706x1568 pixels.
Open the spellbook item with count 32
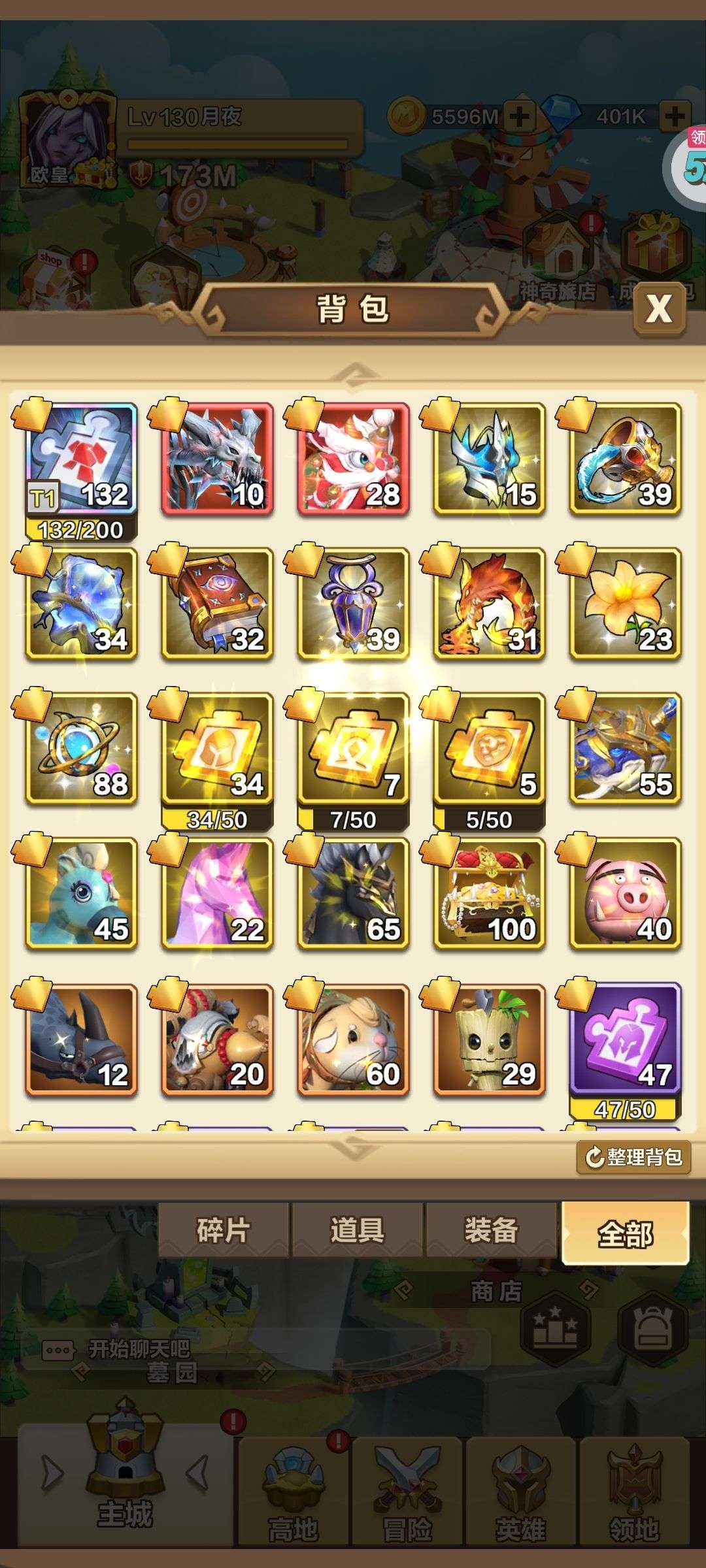(217, 604)
